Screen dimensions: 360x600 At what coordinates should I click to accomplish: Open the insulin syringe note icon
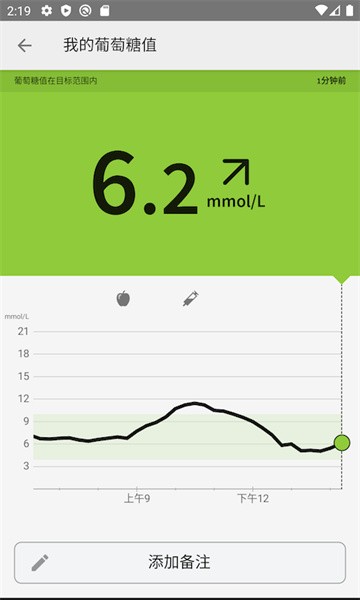tap(191, 298)
